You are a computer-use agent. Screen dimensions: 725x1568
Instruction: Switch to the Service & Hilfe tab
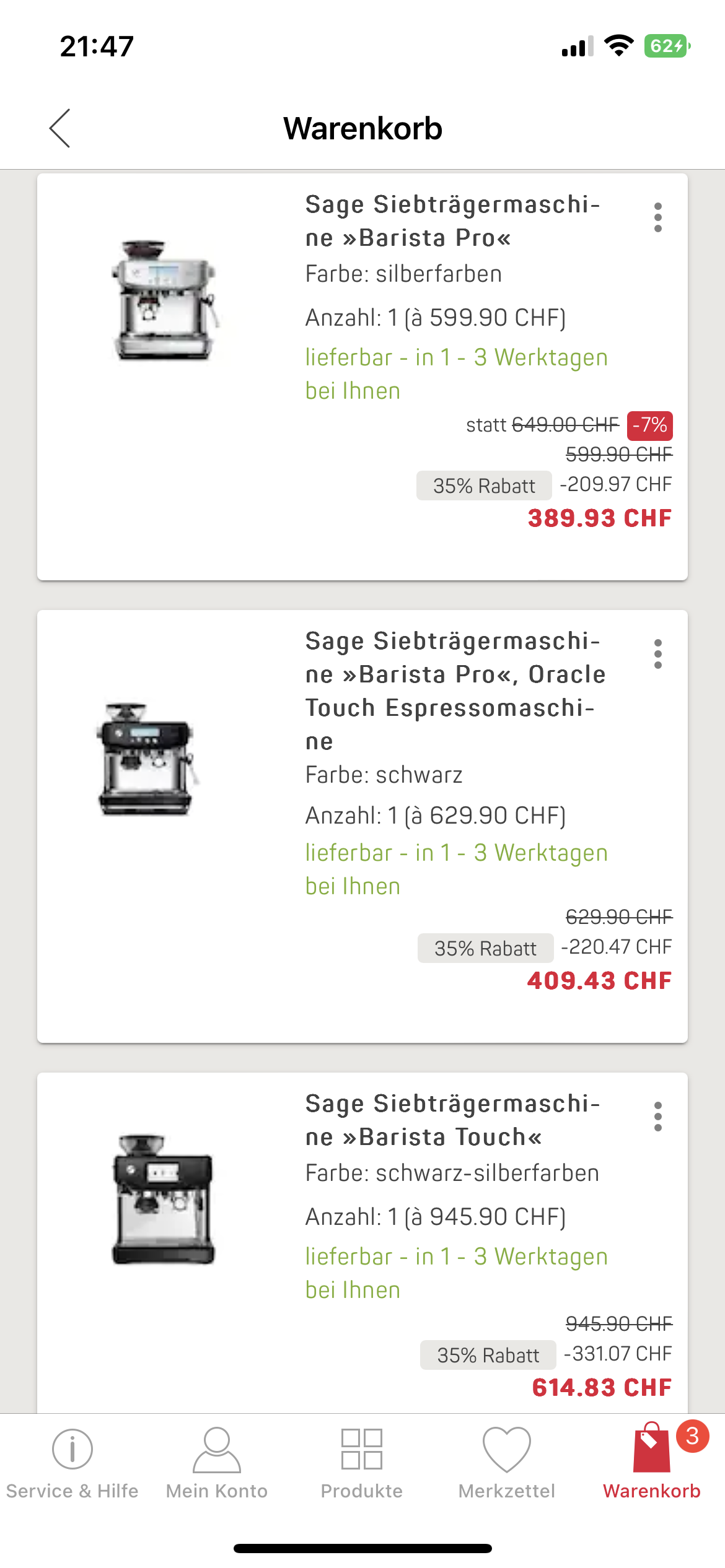pos(72,1464)
